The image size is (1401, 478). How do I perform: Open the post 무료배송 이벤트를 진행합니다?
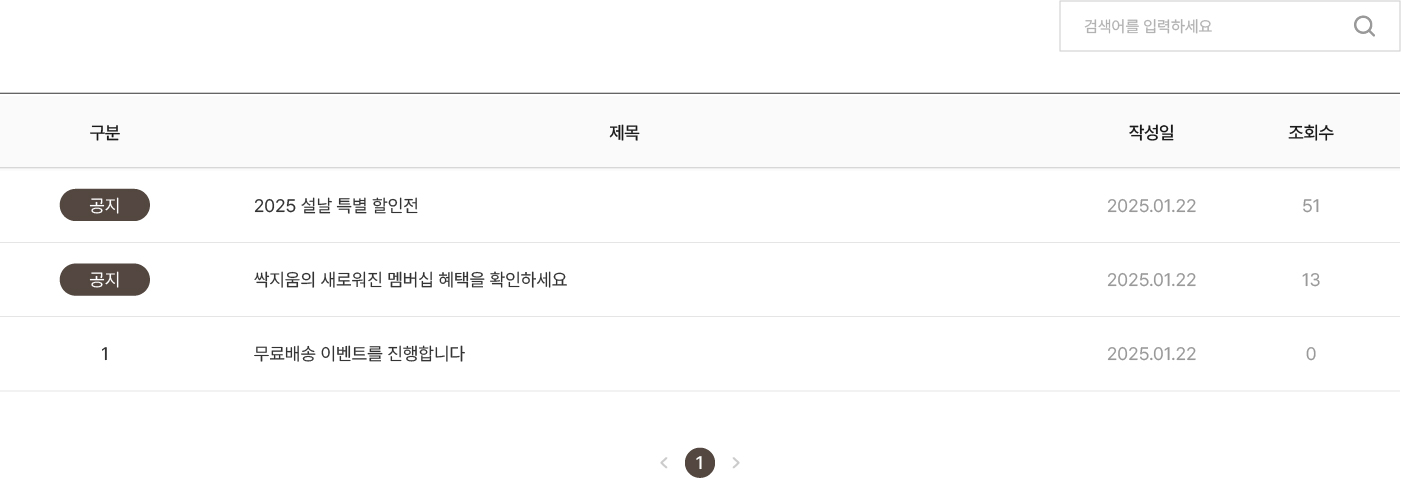tap(359, 354)
